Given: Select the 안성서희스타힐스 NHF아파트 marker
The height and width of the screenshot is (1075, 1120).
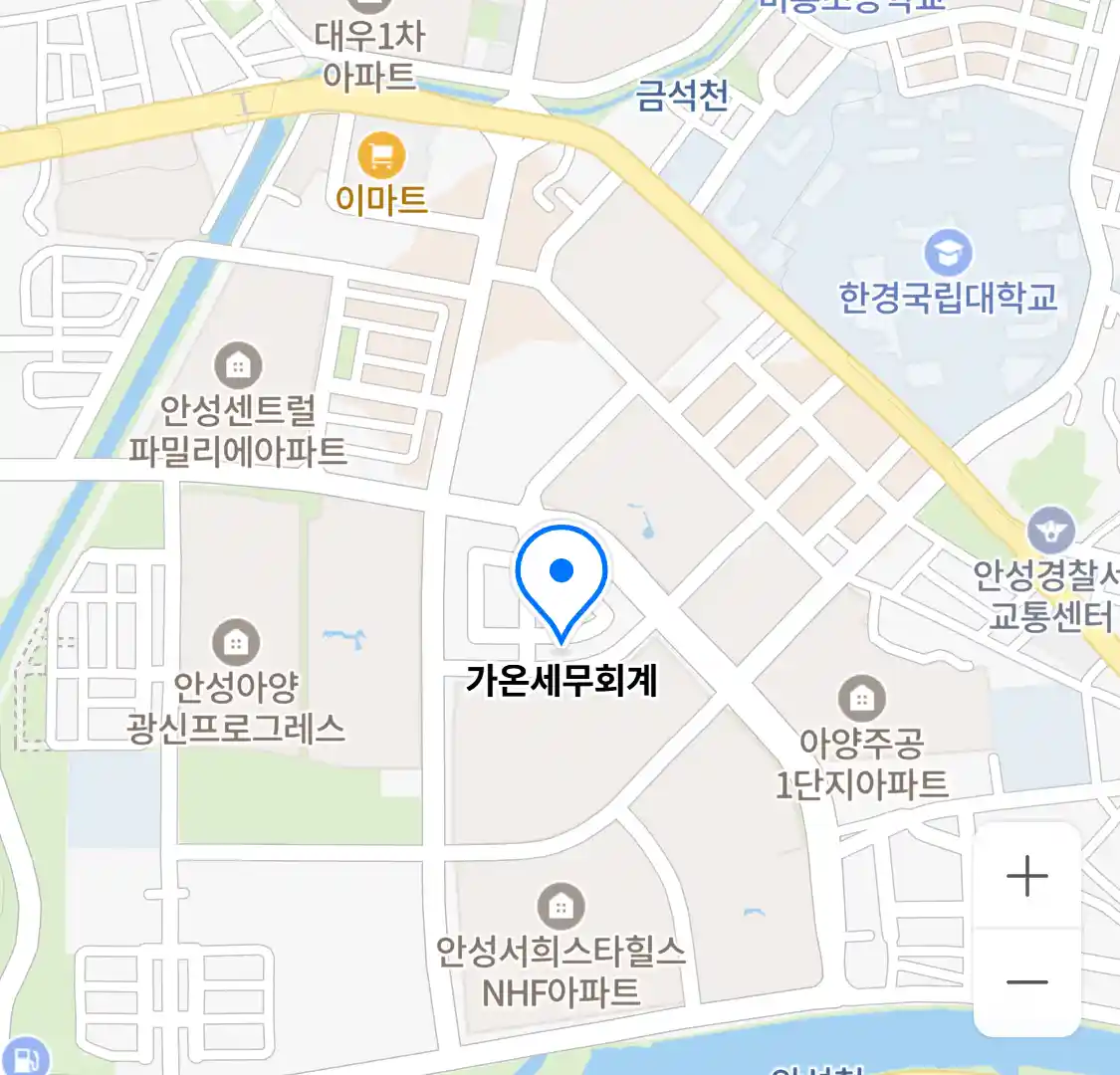Looking at the screenshot, I should click(560, 906).
